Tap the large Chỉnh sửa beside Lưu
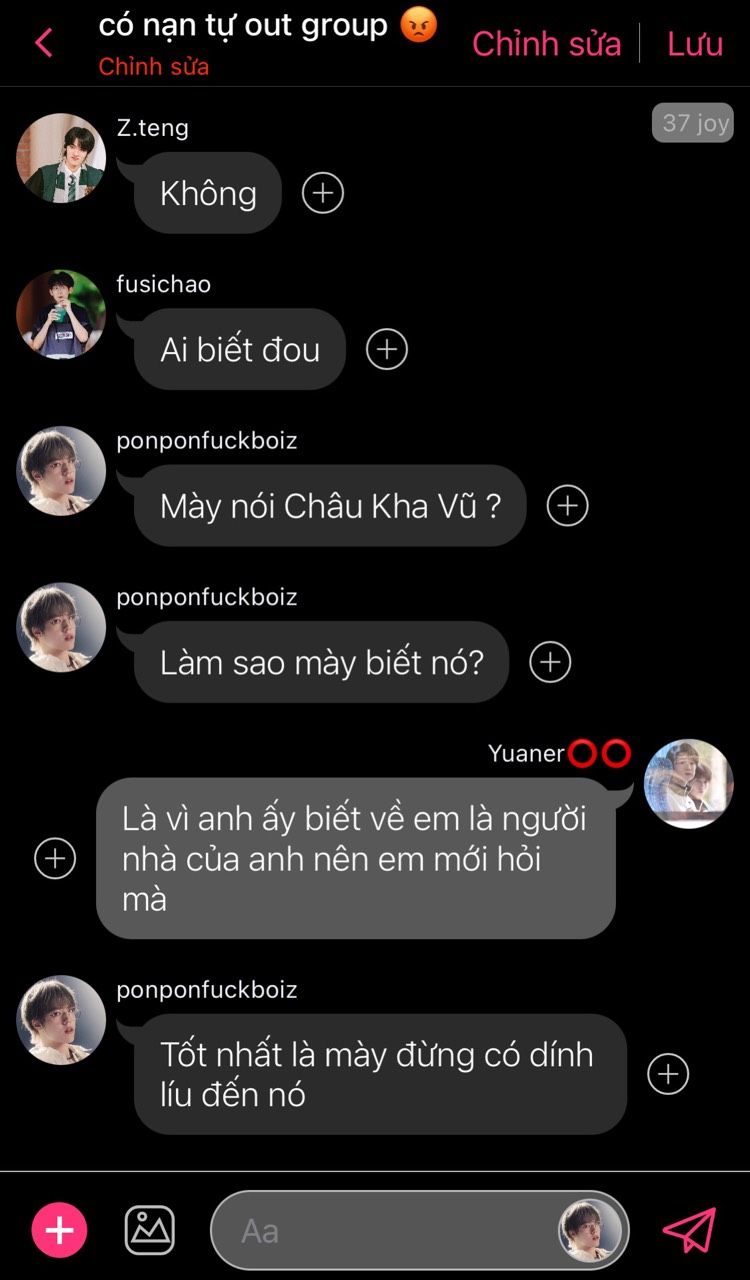This screenshot has height=1280, width=750. pyautogui.click(x=546, y=44)
